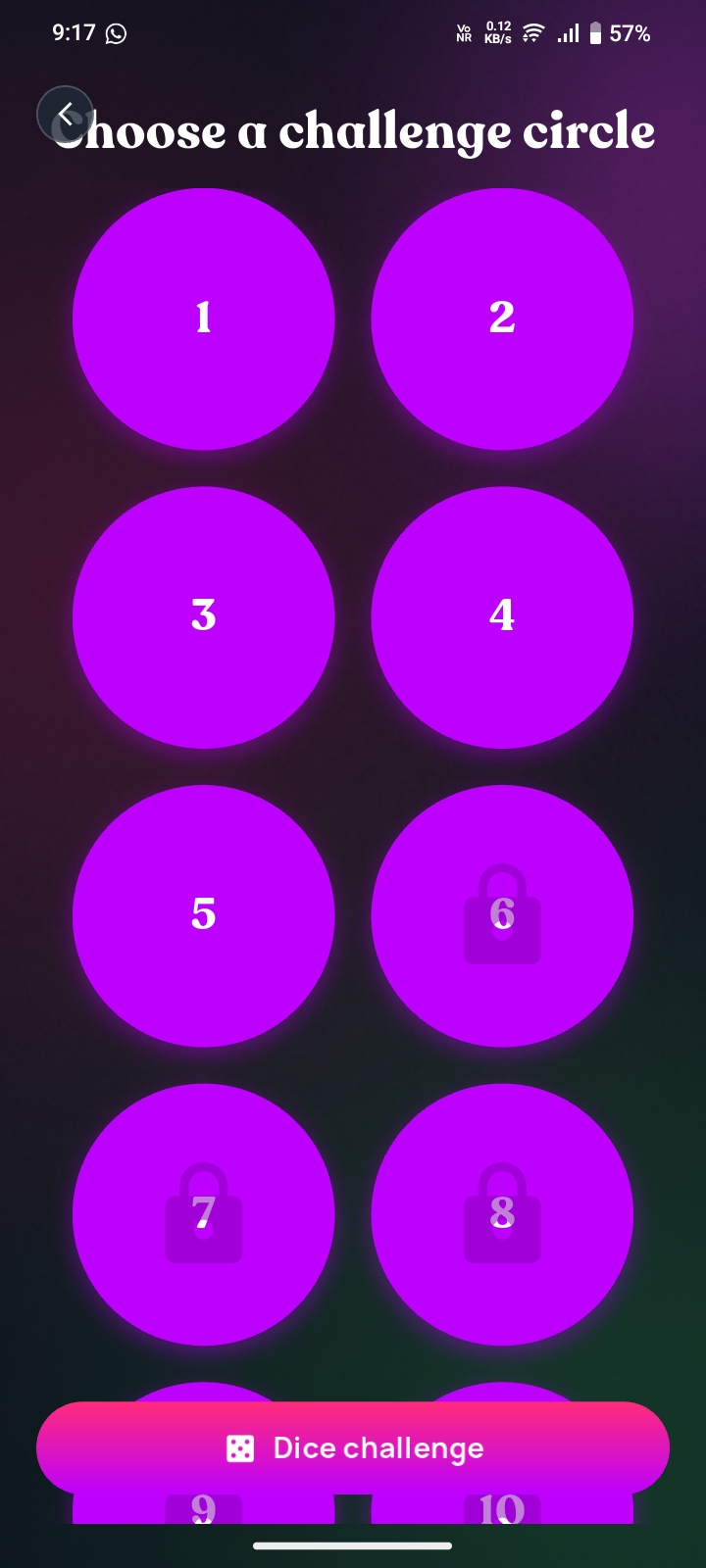This screenshot has height=1568, width=706.
Task: Tap locked challenge circle 7
Action: coord(204,1214)
